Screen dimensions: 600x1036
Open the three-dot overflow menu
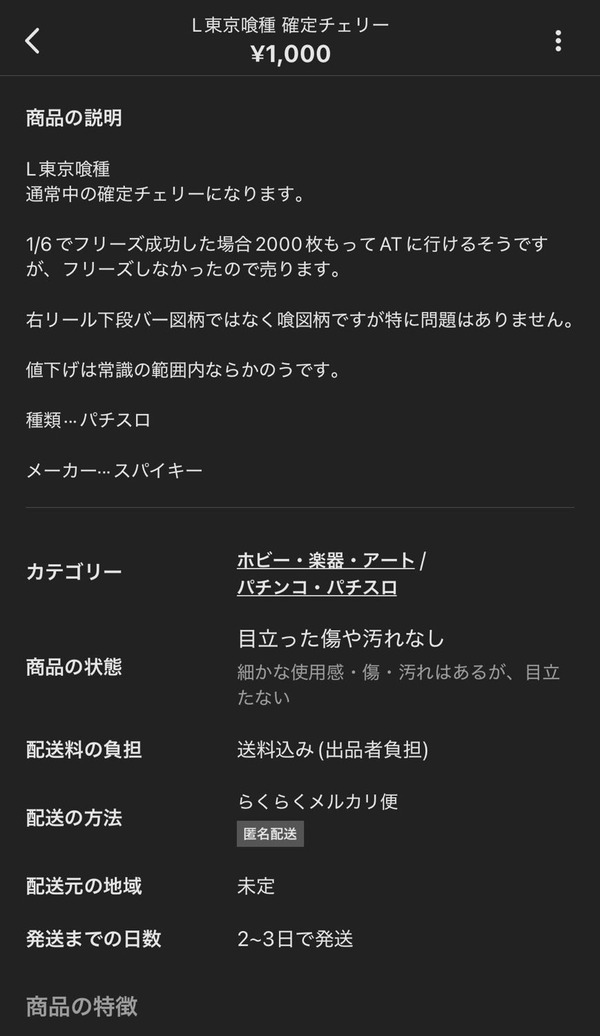558,41
